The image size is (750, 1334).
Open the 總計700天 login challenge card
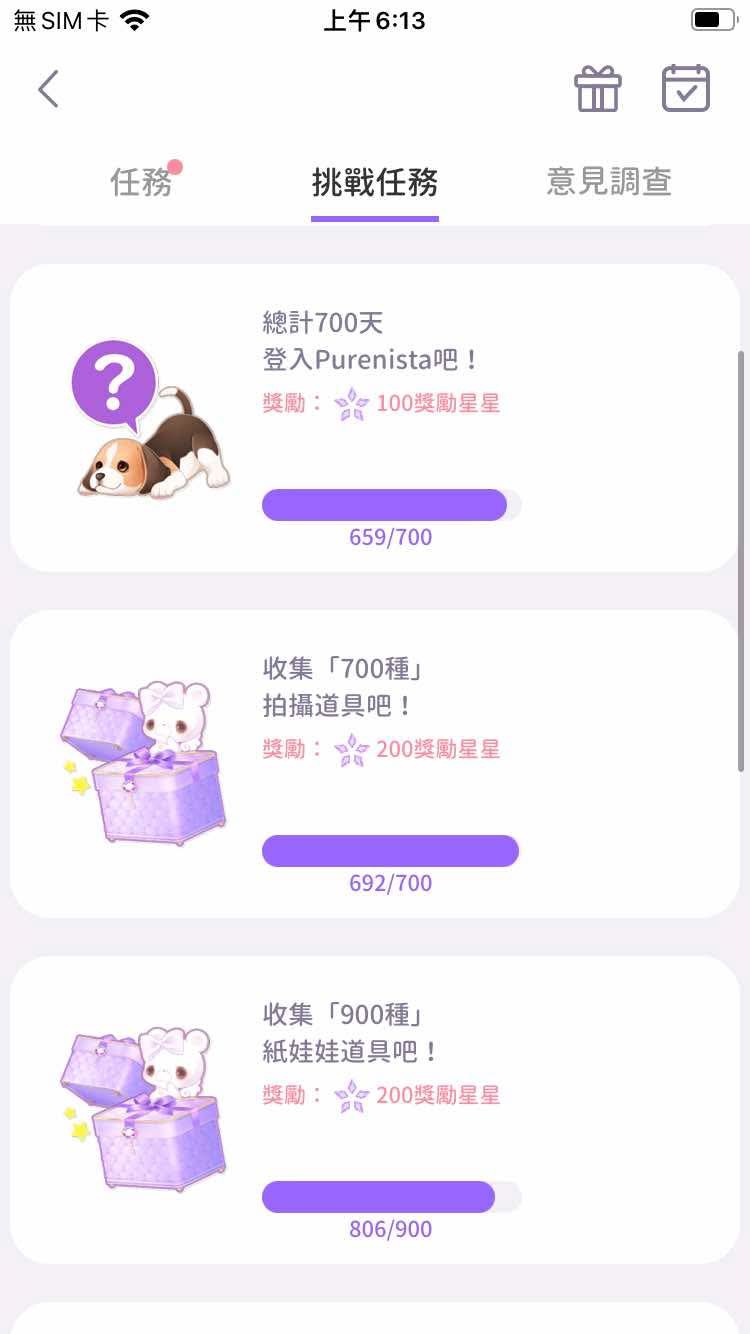click(375, 418)
